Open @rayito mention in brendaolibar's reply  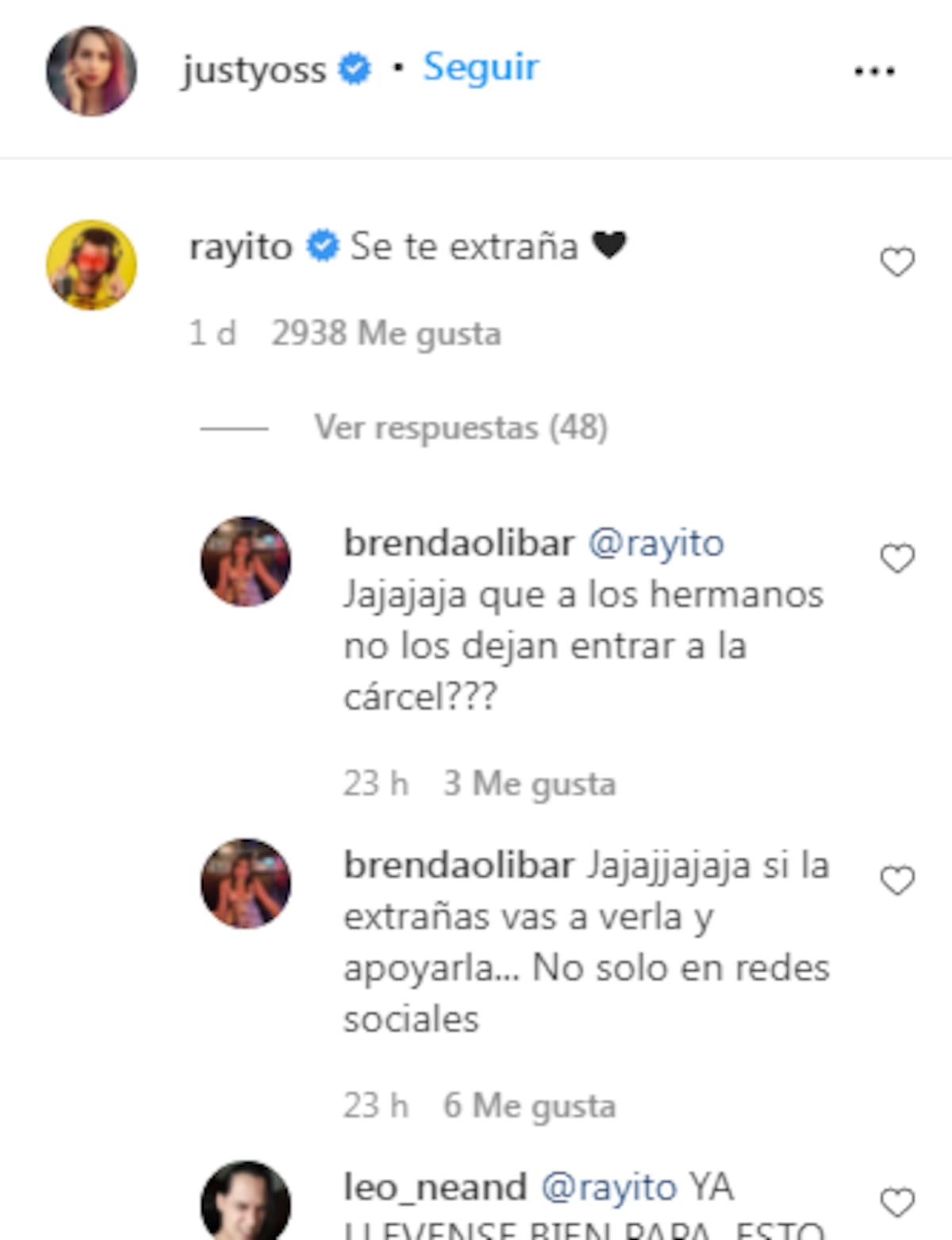point(655,544)
